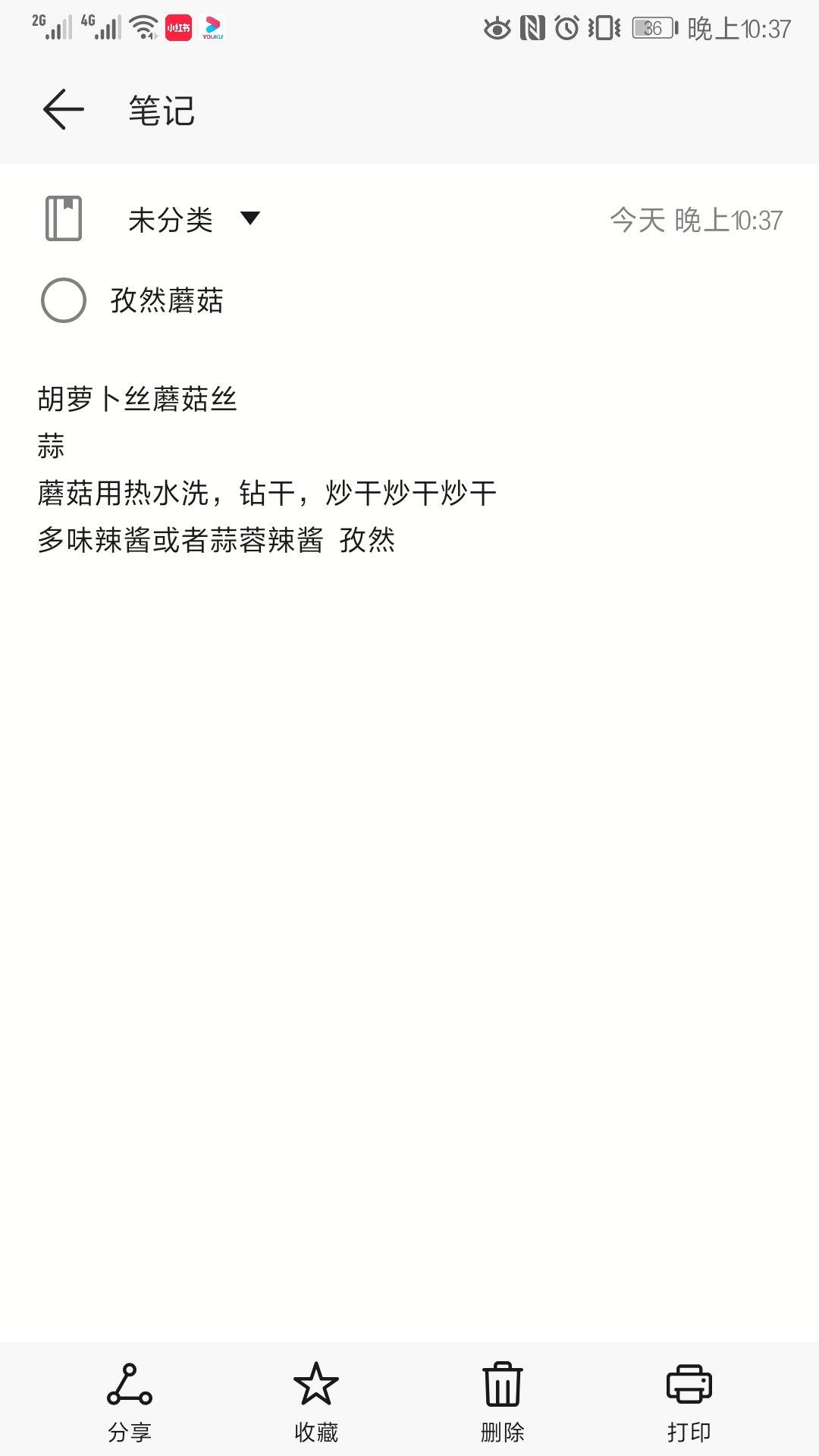Go back using the arrow icon
The image size is (819, 1456).
[64, 110]
